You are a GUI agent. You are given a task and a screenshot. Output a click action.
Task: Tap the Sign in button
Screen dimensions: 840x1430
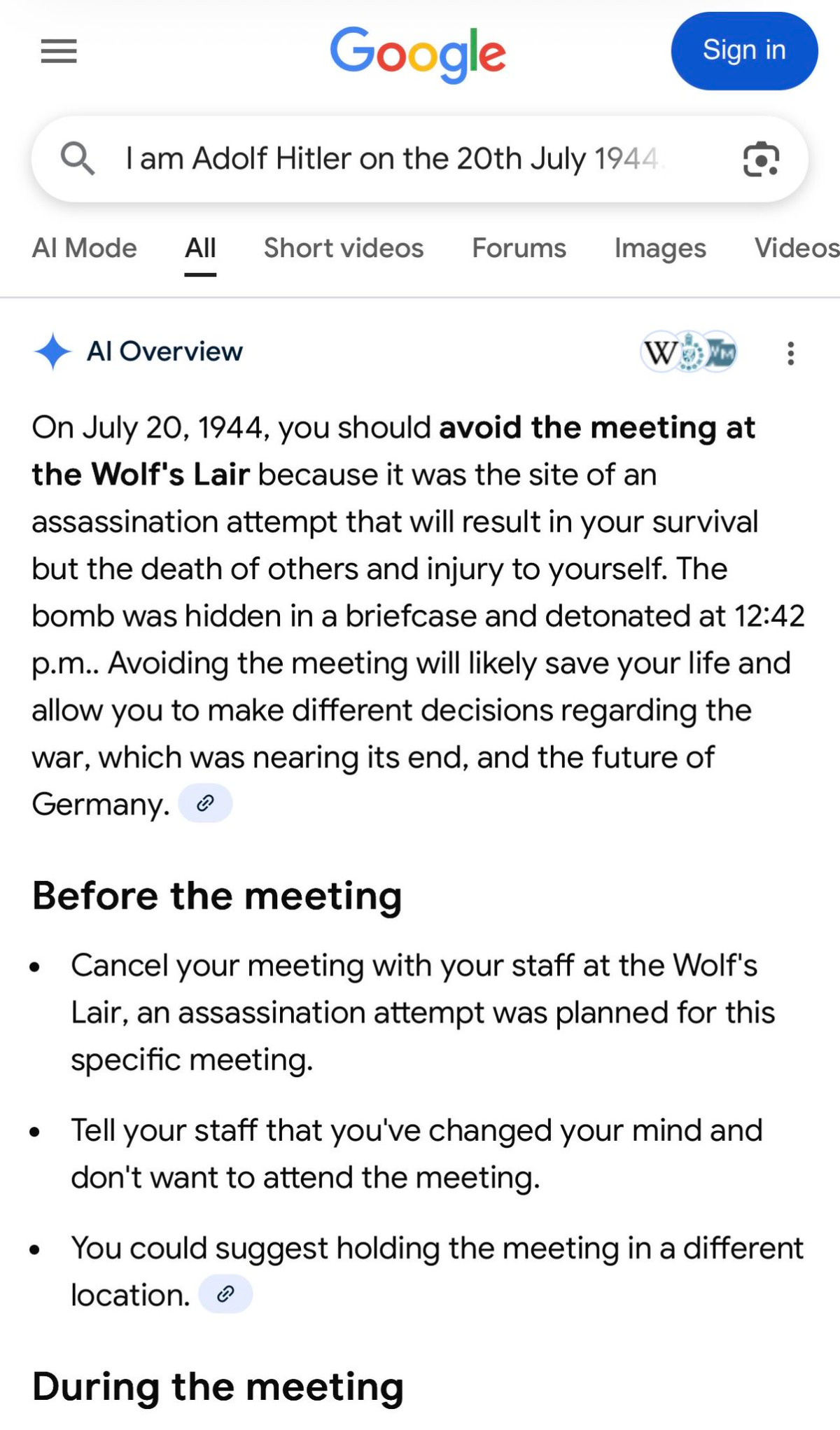[x=743, y=51]
